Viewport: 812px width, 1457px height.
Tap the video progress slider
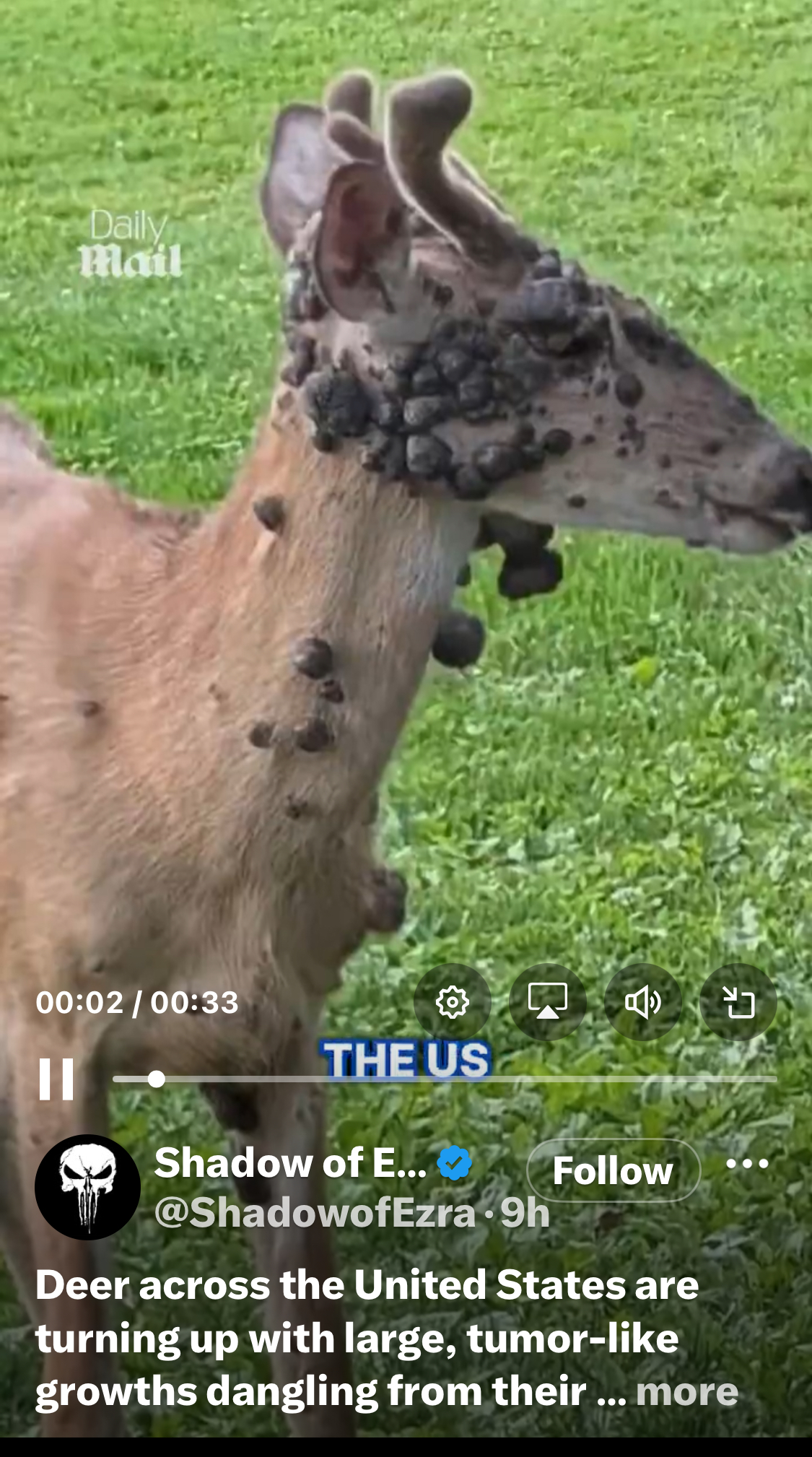tap(445, 1079)
